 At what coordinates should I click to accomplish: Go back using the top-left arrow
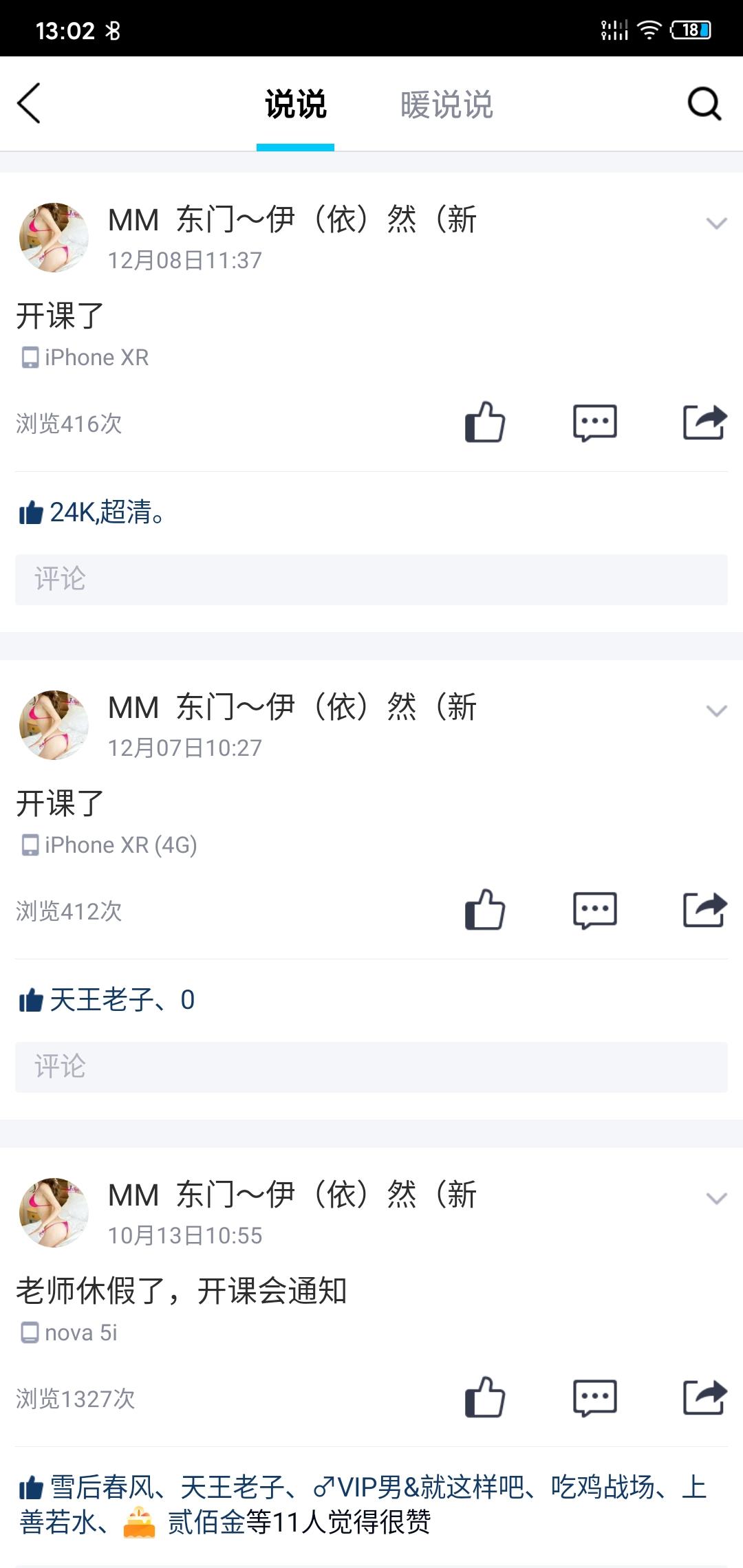29,104
